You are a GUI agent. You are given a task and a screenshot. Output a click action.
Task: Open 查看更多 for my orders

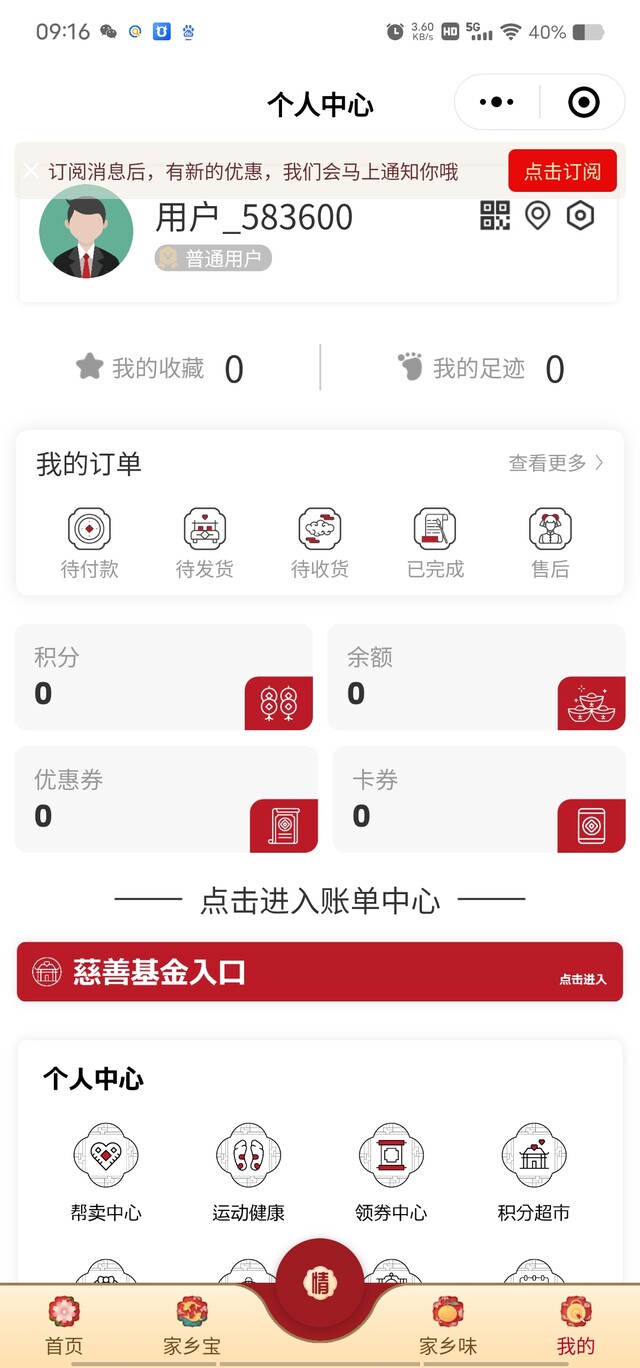[x=556, y=463]
